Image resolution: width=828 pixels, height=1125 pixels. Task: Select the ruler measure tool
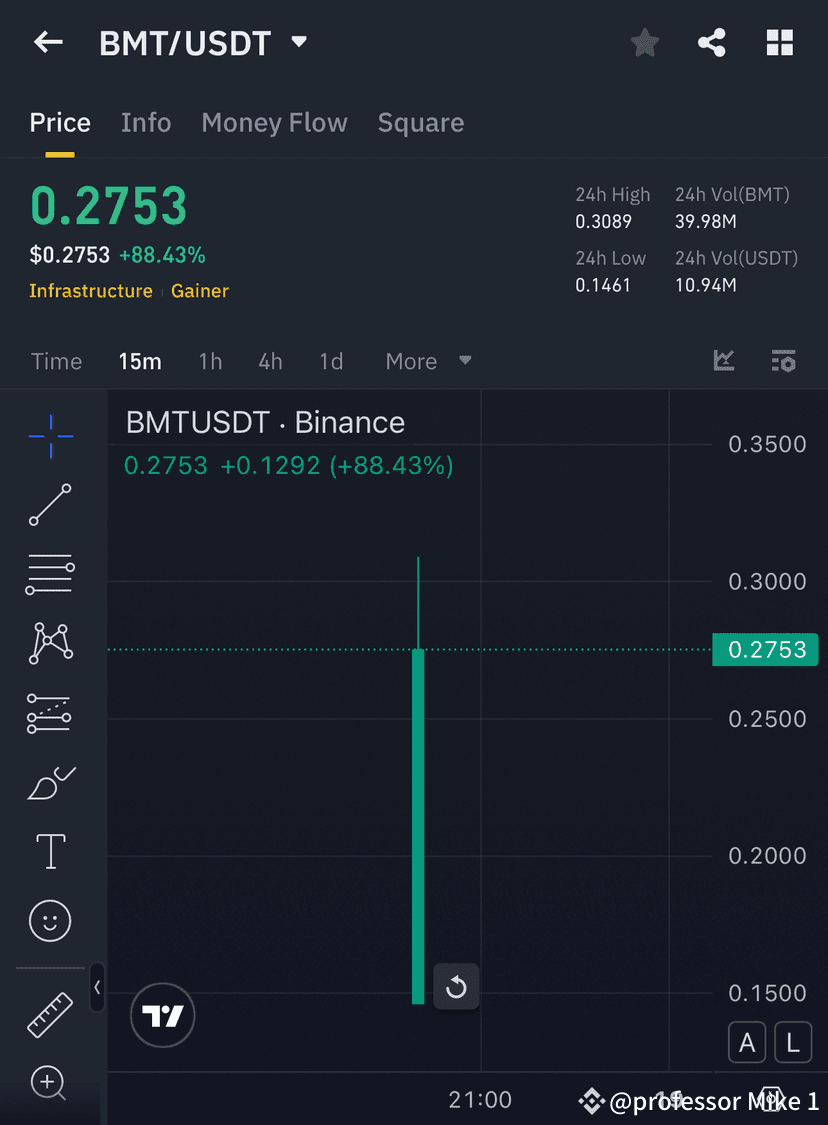click(x=50, y=1013)
